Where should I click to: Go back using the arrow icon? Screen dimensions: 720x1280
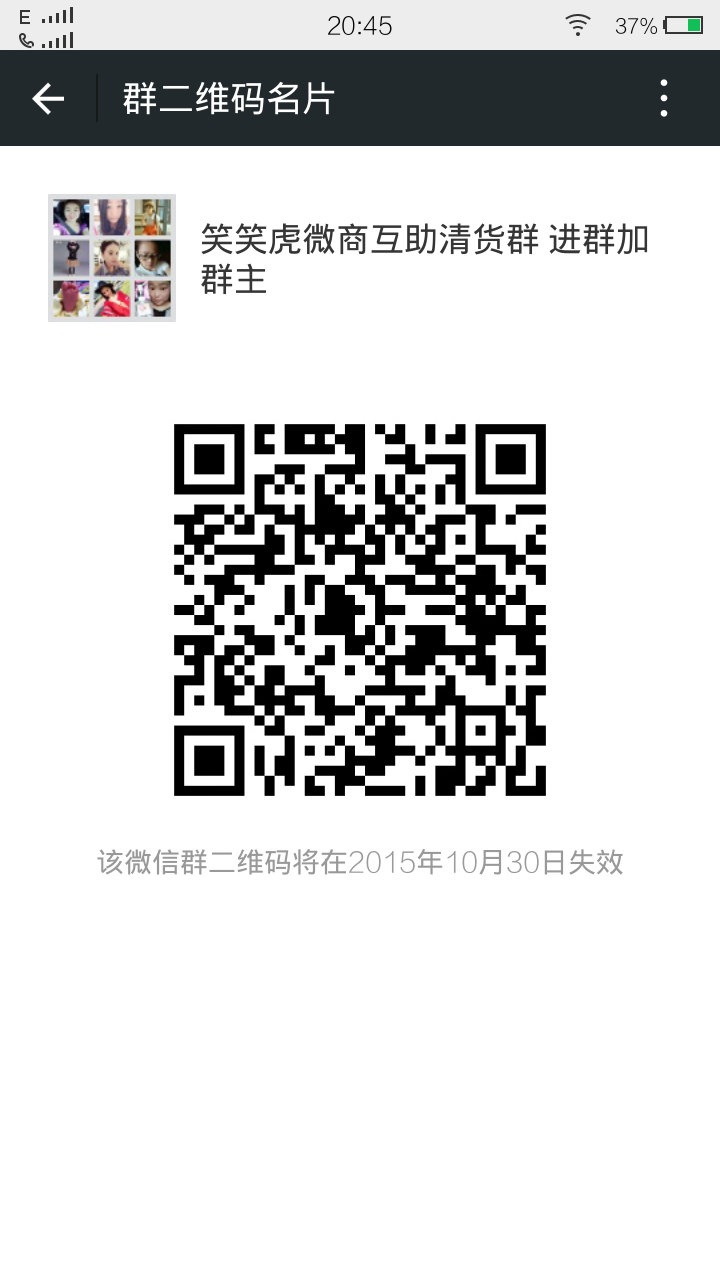pos(48,98)
